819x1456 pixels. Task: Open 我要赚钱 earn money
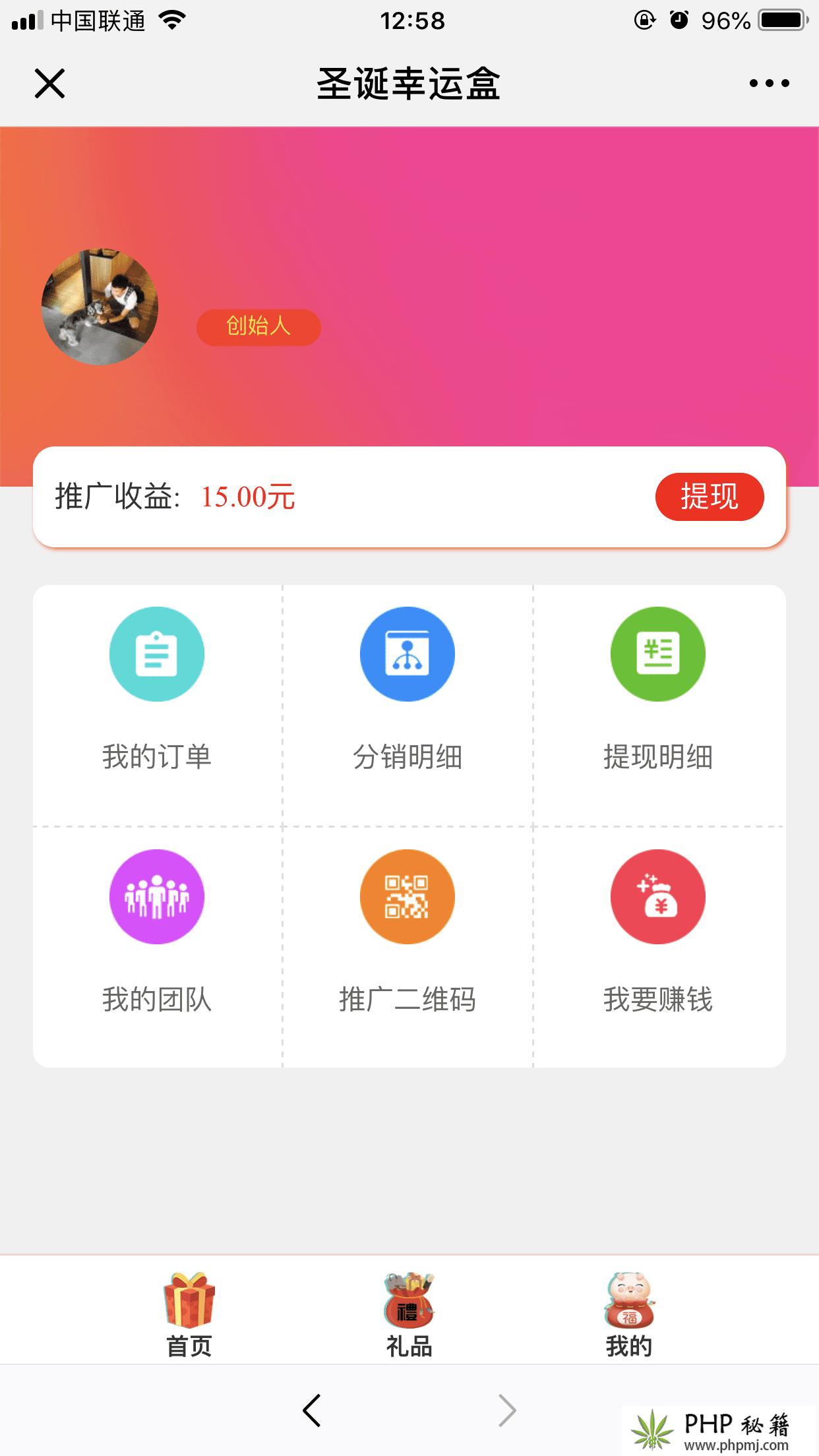tap(657, 931)
